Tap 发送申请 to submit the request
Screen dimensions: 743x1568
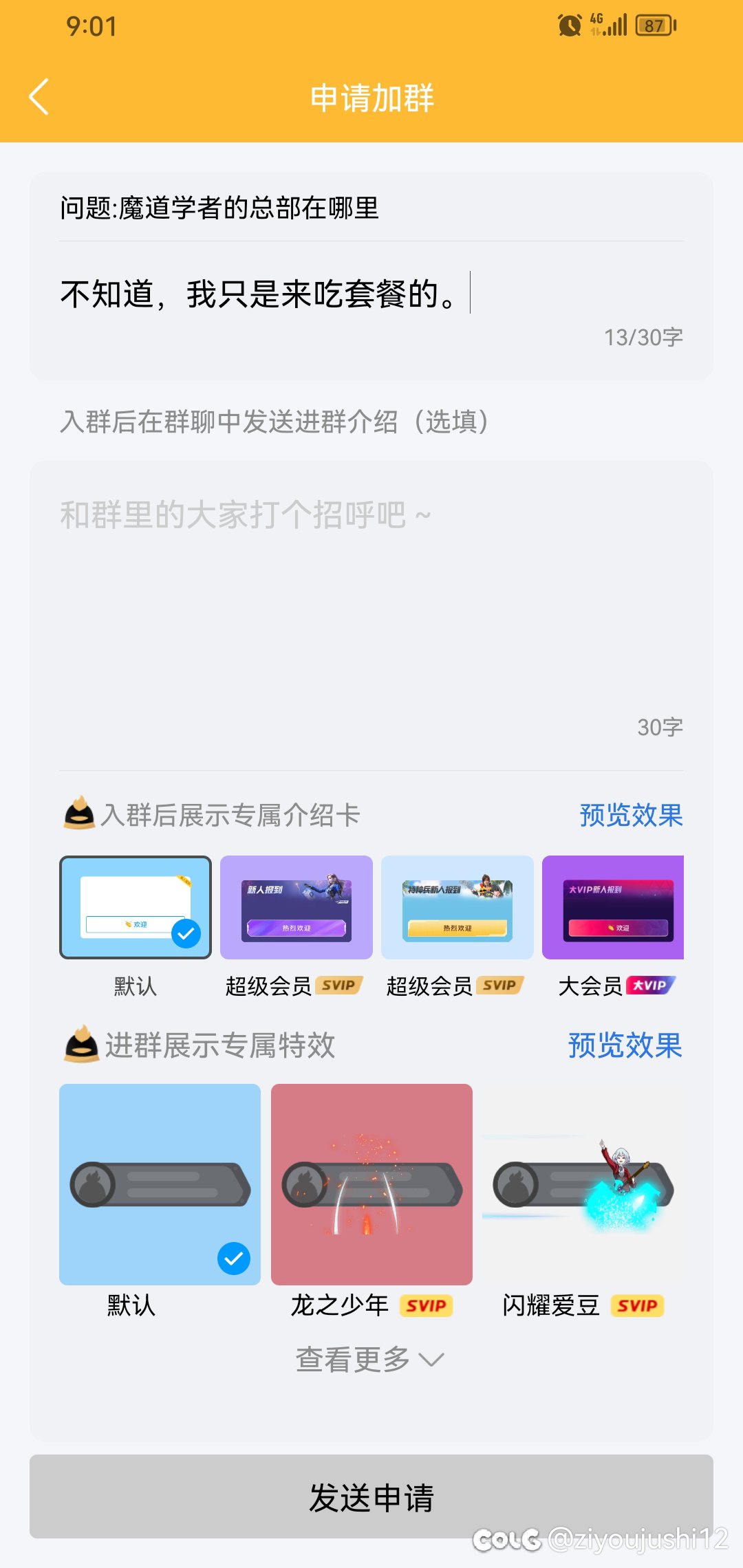(371, 1496)
